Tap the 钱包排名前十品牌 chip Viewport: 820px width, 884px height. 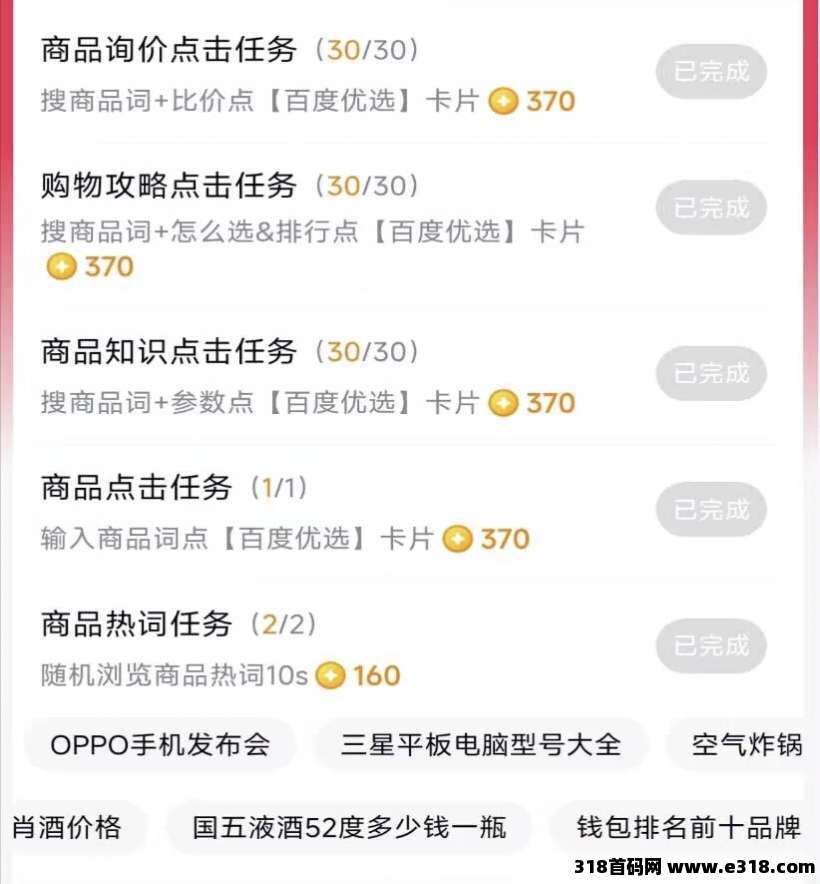coord(689,827)
